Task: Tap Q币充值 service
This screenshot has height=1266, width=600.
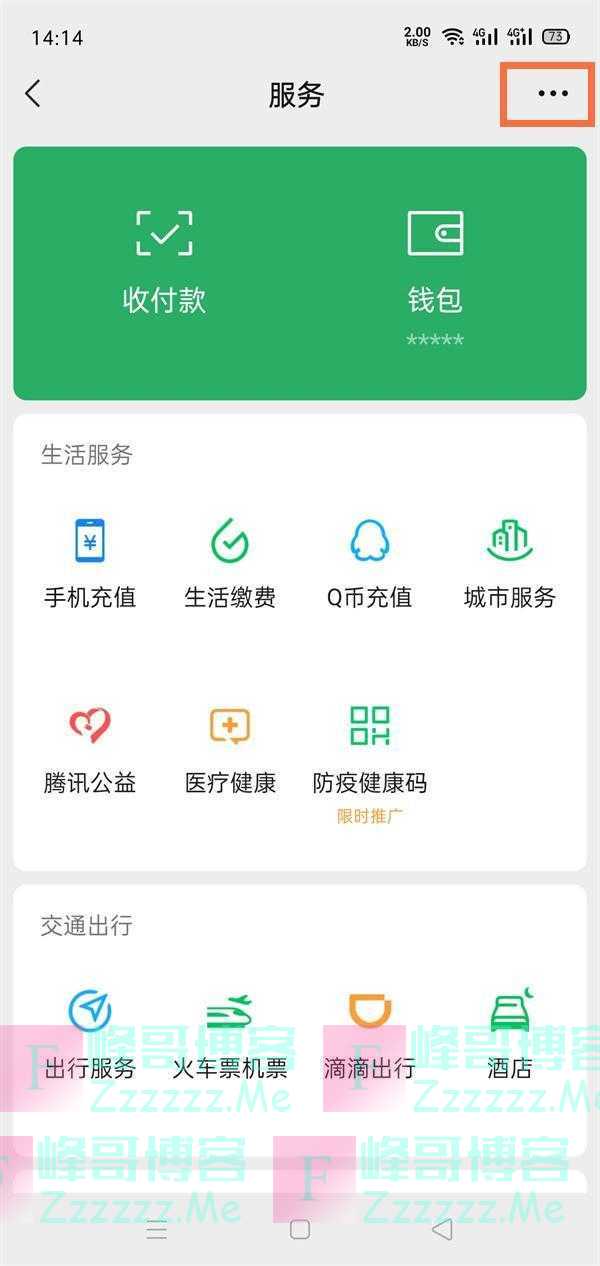Action: point(369,563)
